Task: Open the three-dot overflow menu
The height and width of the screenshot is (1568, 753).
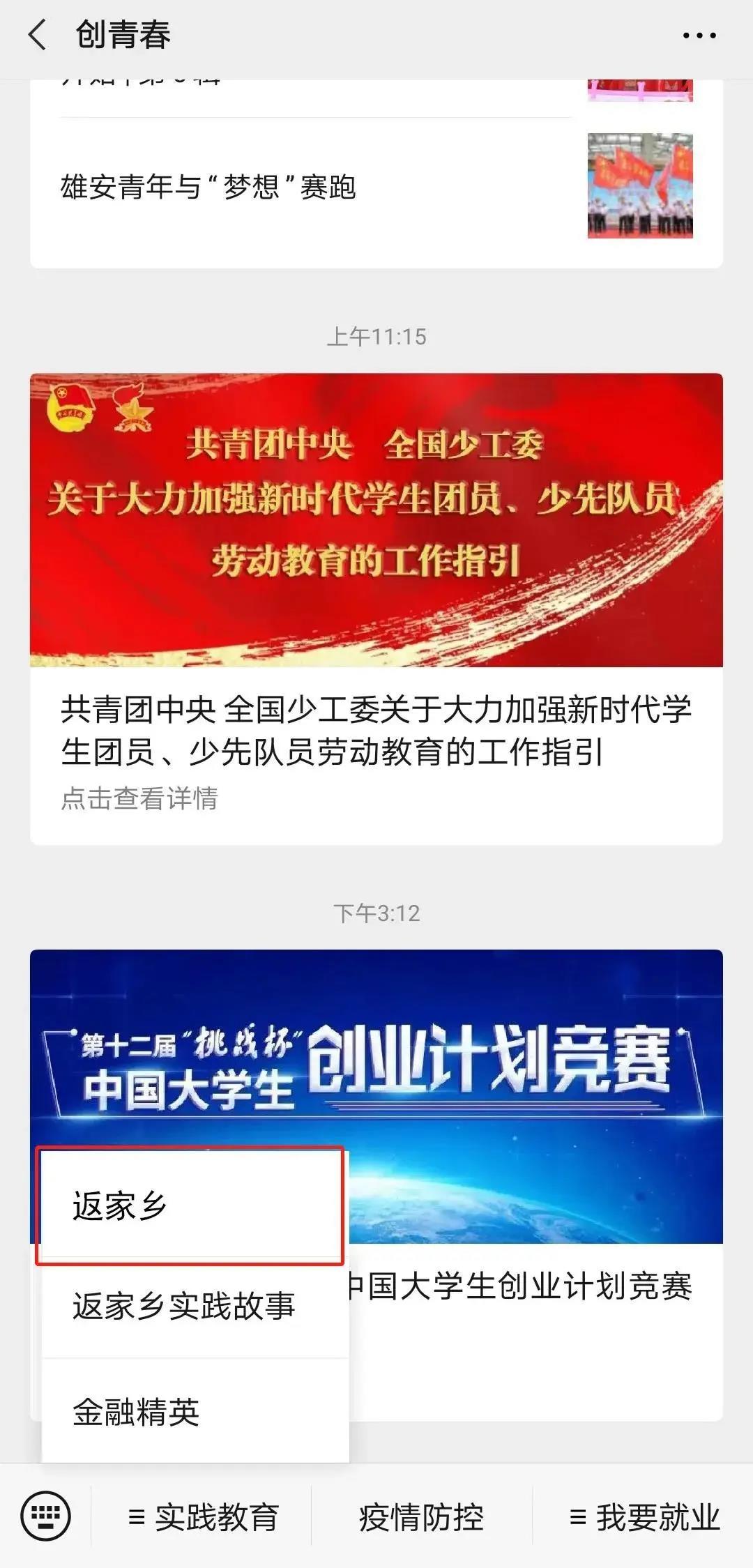Action: click(x=699, y=35)
